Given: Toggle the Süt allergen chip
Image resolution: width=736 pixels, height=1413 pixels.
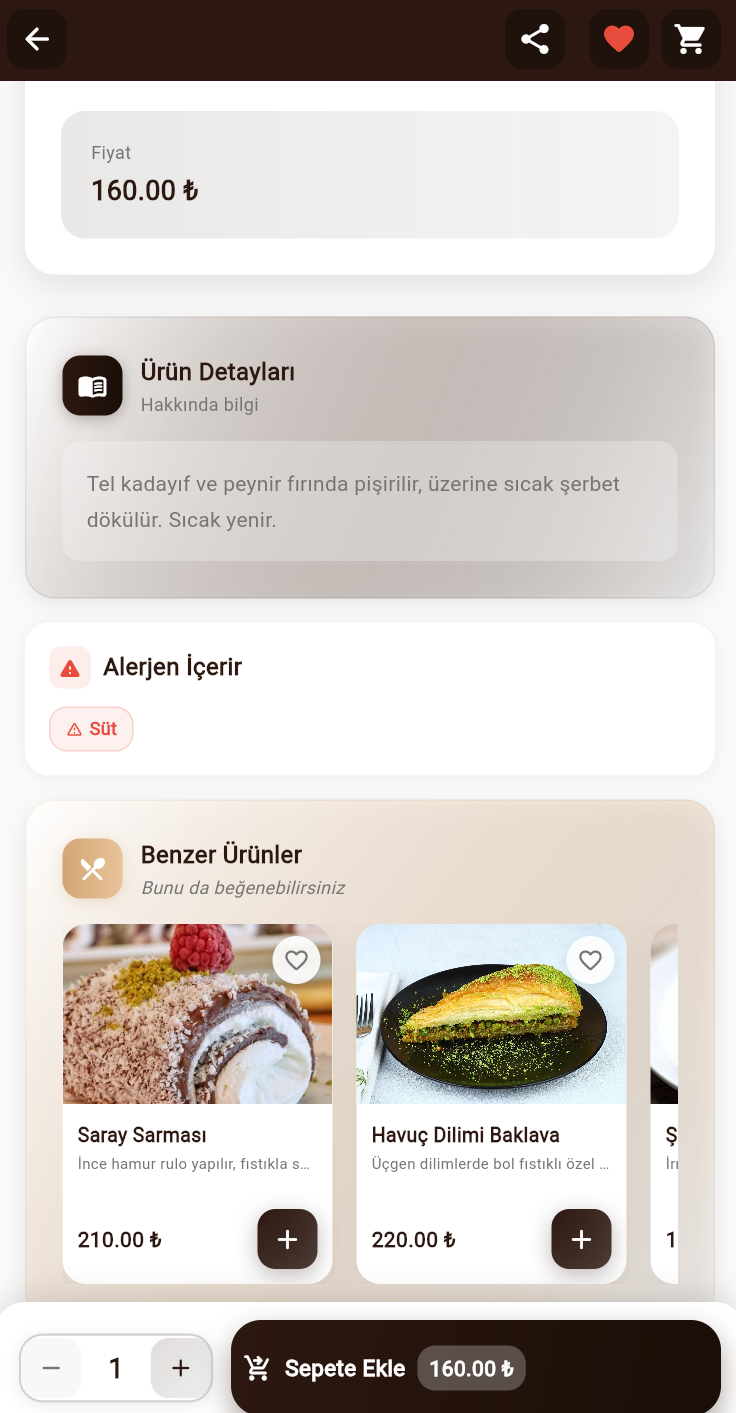Looking at the screenshot, I should click(x=91, y=728).
